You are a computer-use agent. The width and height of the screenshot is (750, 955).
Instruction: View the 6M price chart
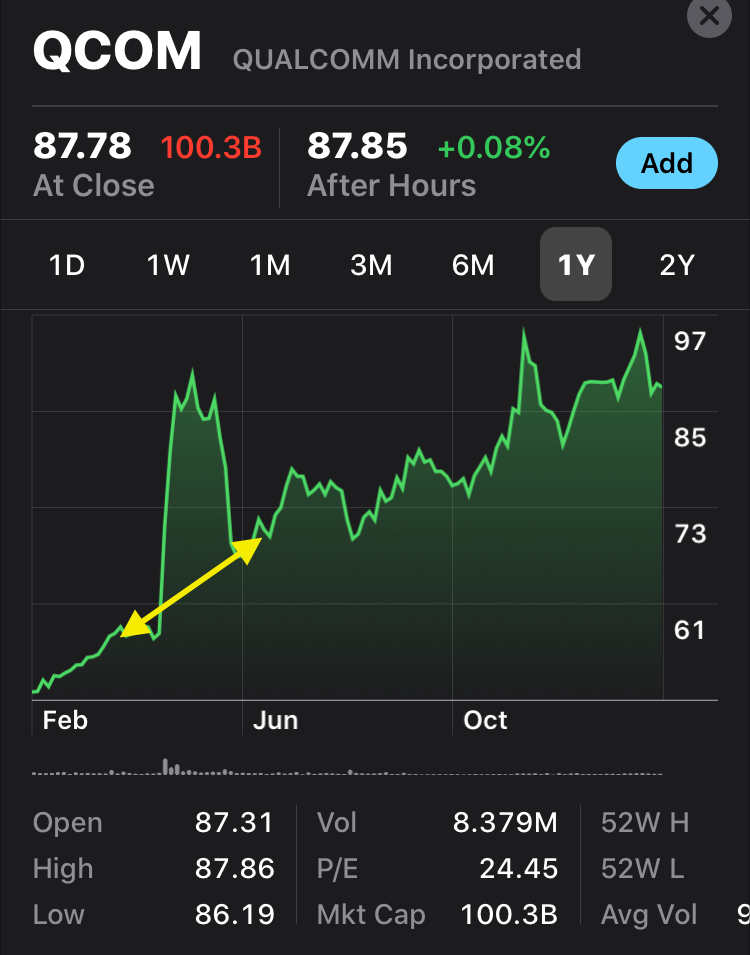pyautogui.click(x=473, y=265)
